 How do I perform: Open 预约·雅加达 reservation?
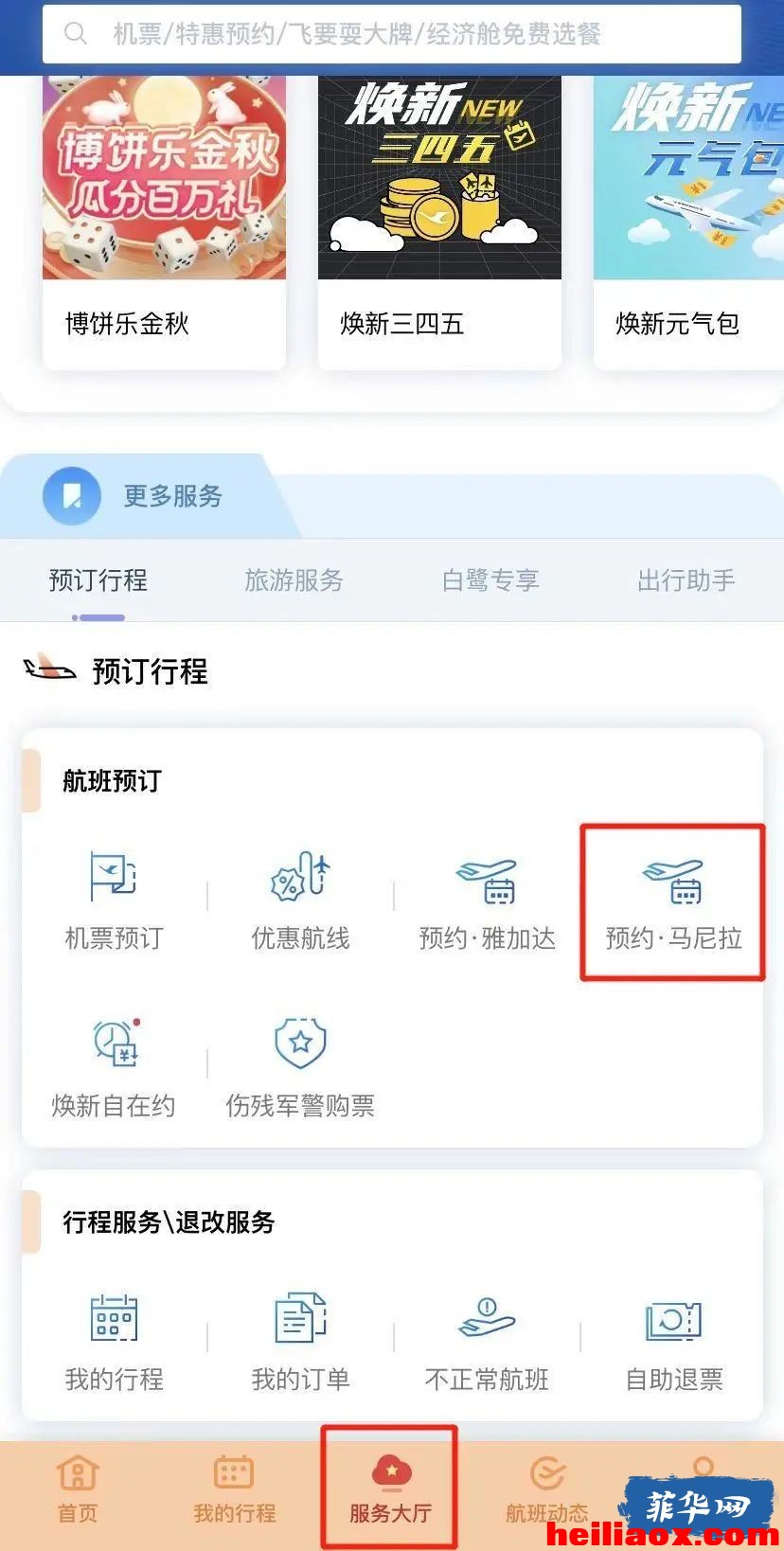click(487, 900)
